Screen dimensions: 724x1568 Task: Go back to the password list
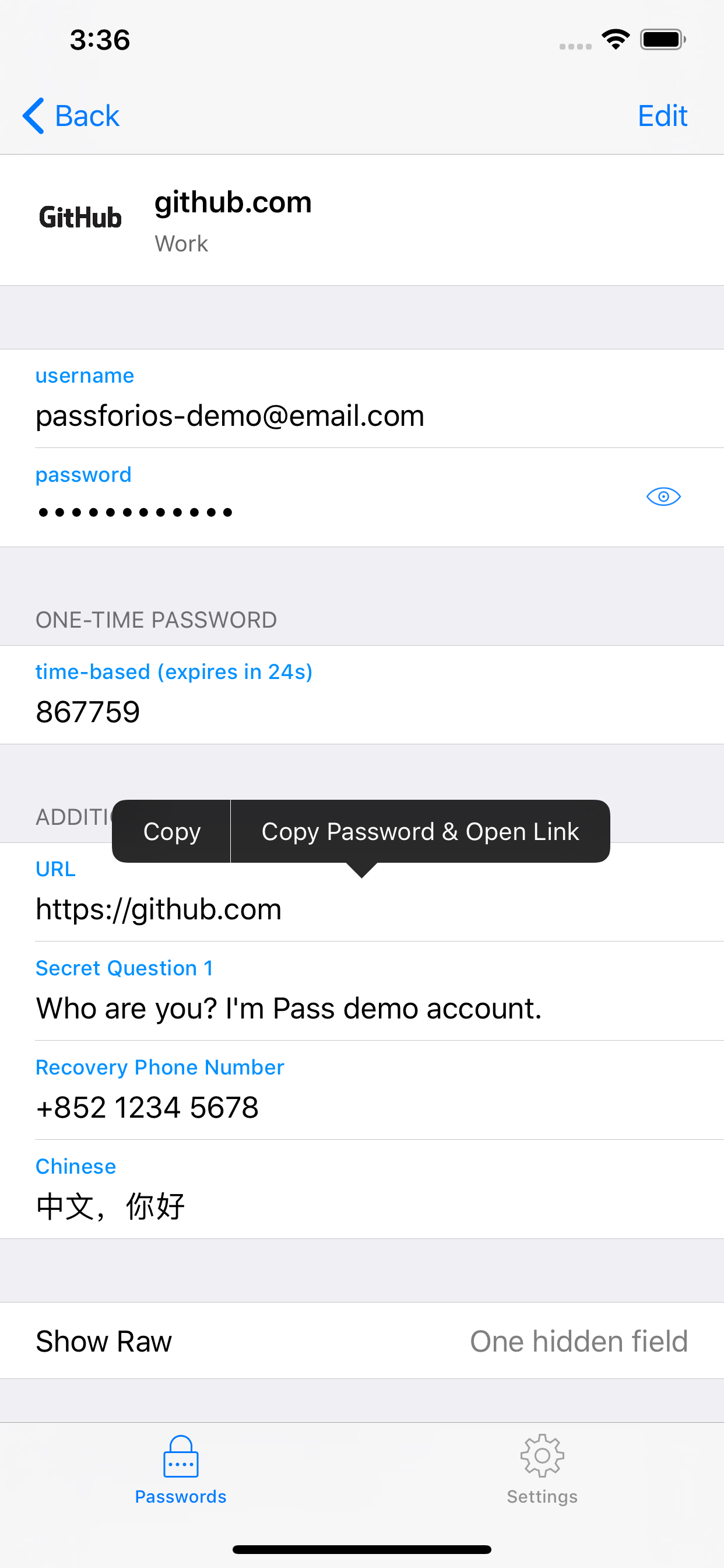(x=72, y=116)
